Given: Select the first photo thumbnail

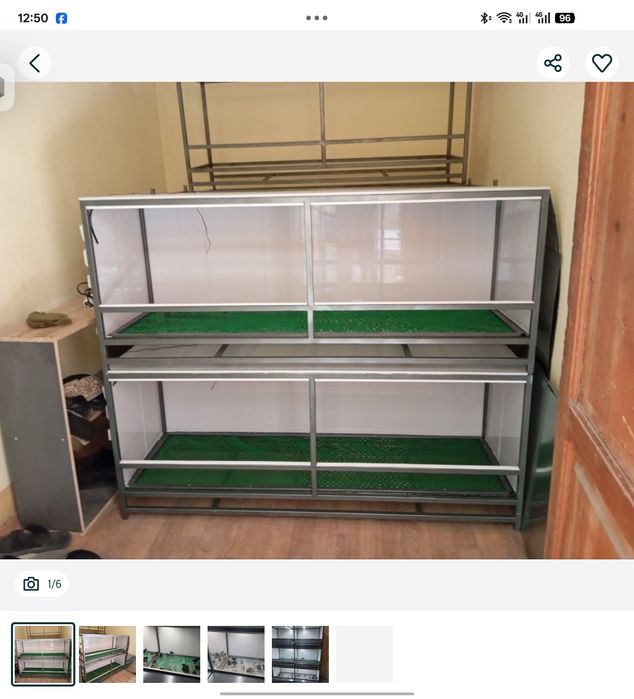Looking at the screenshot, I should (x=43, y=654).
